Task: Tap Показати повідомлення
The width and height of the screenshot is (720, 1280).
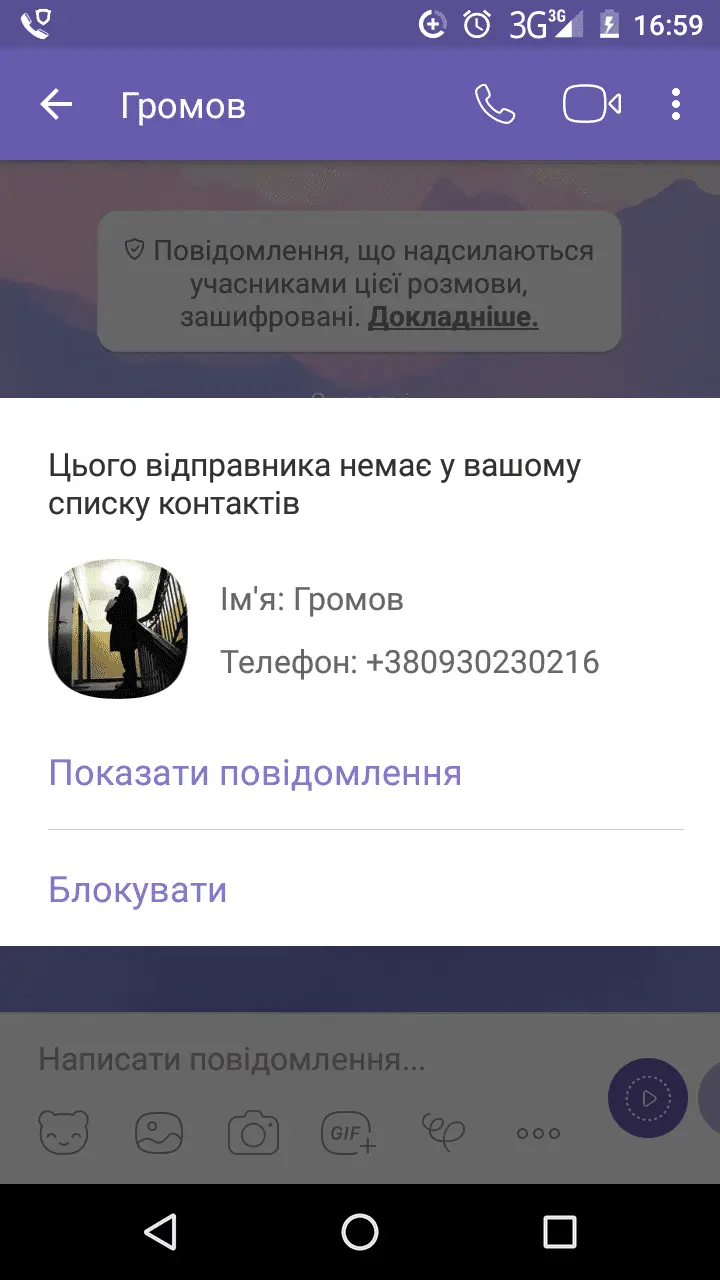Action: [255, 773]
